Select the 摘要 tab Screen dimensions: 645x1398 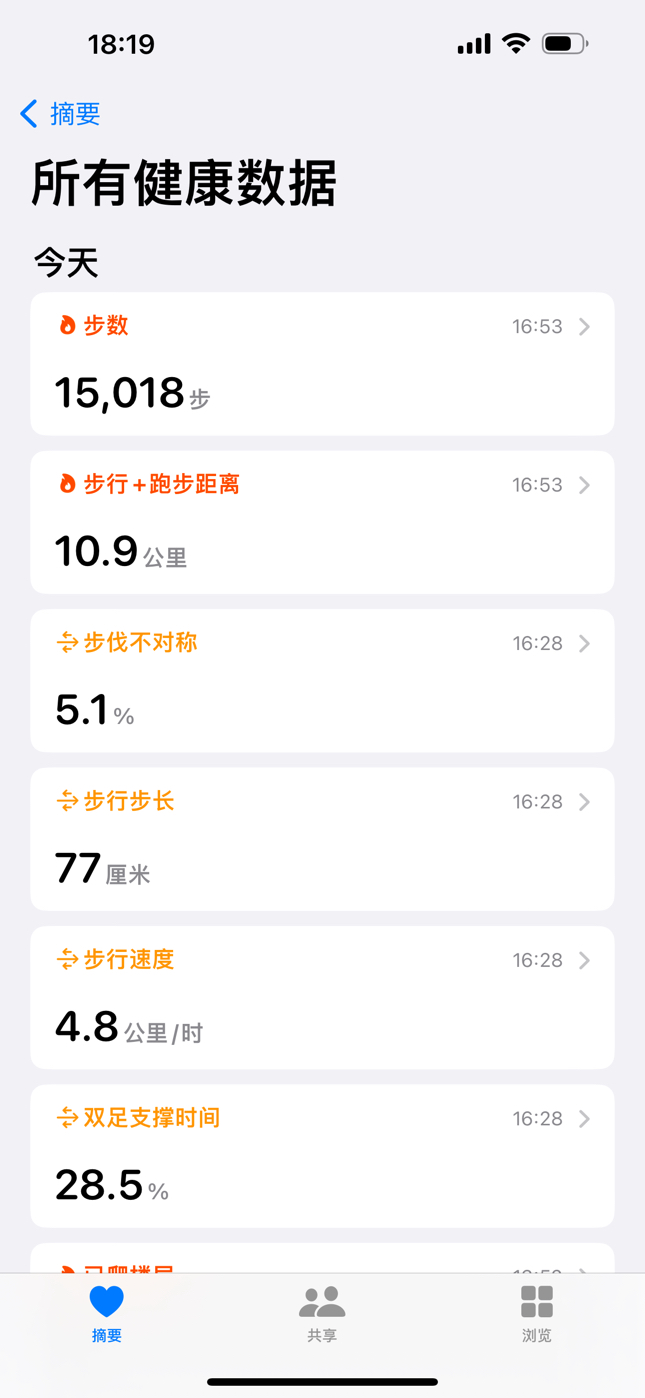coord(107,1314)
